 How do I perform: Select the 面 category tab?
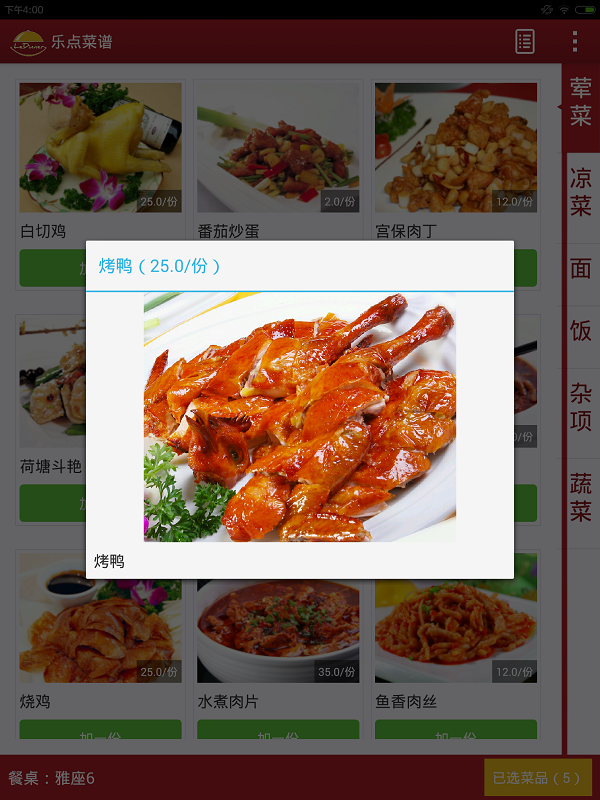pos(581,268)
